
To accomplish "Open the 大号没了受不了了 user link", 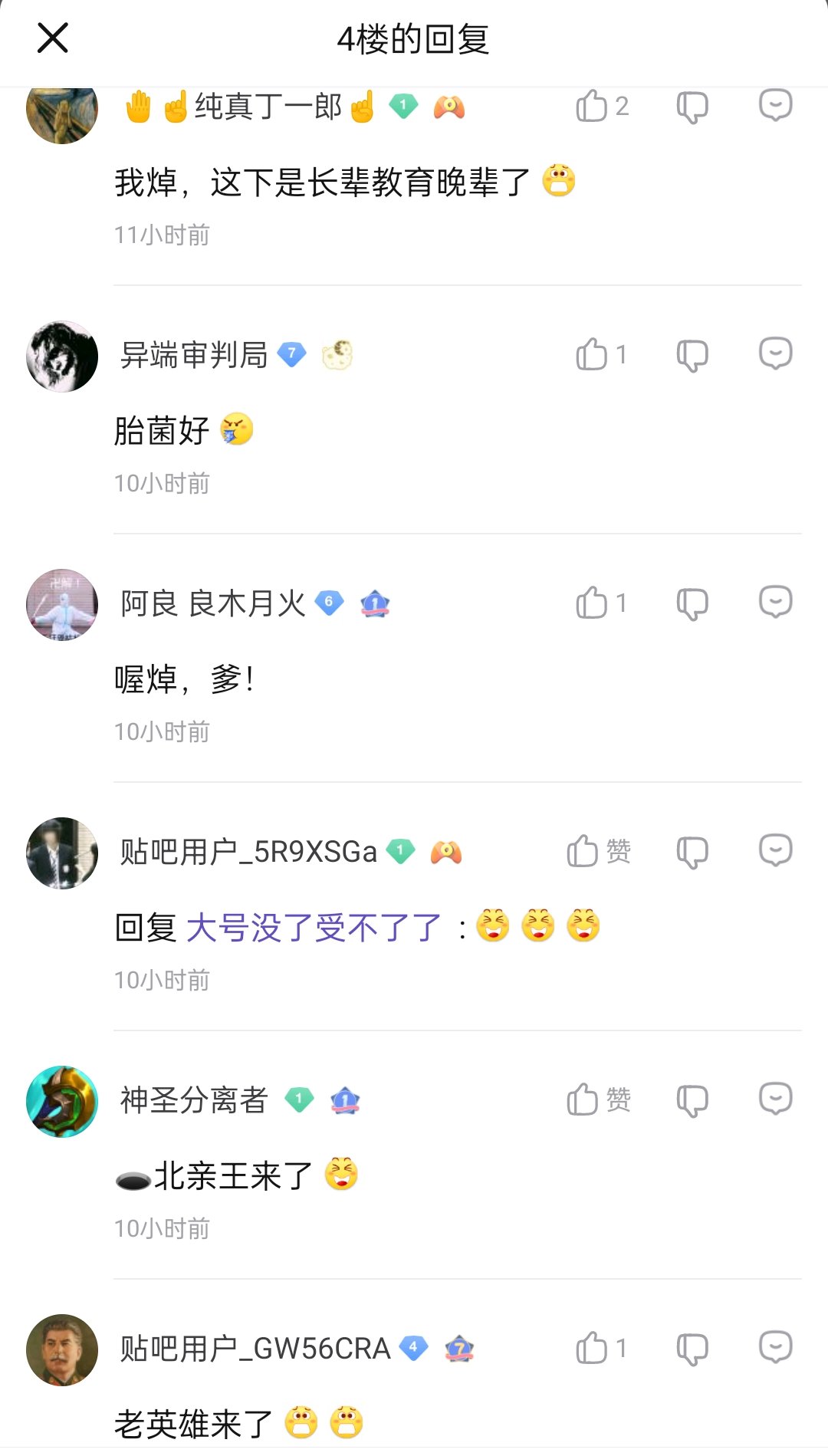I will pyautogui.click(x=314, y=928).
